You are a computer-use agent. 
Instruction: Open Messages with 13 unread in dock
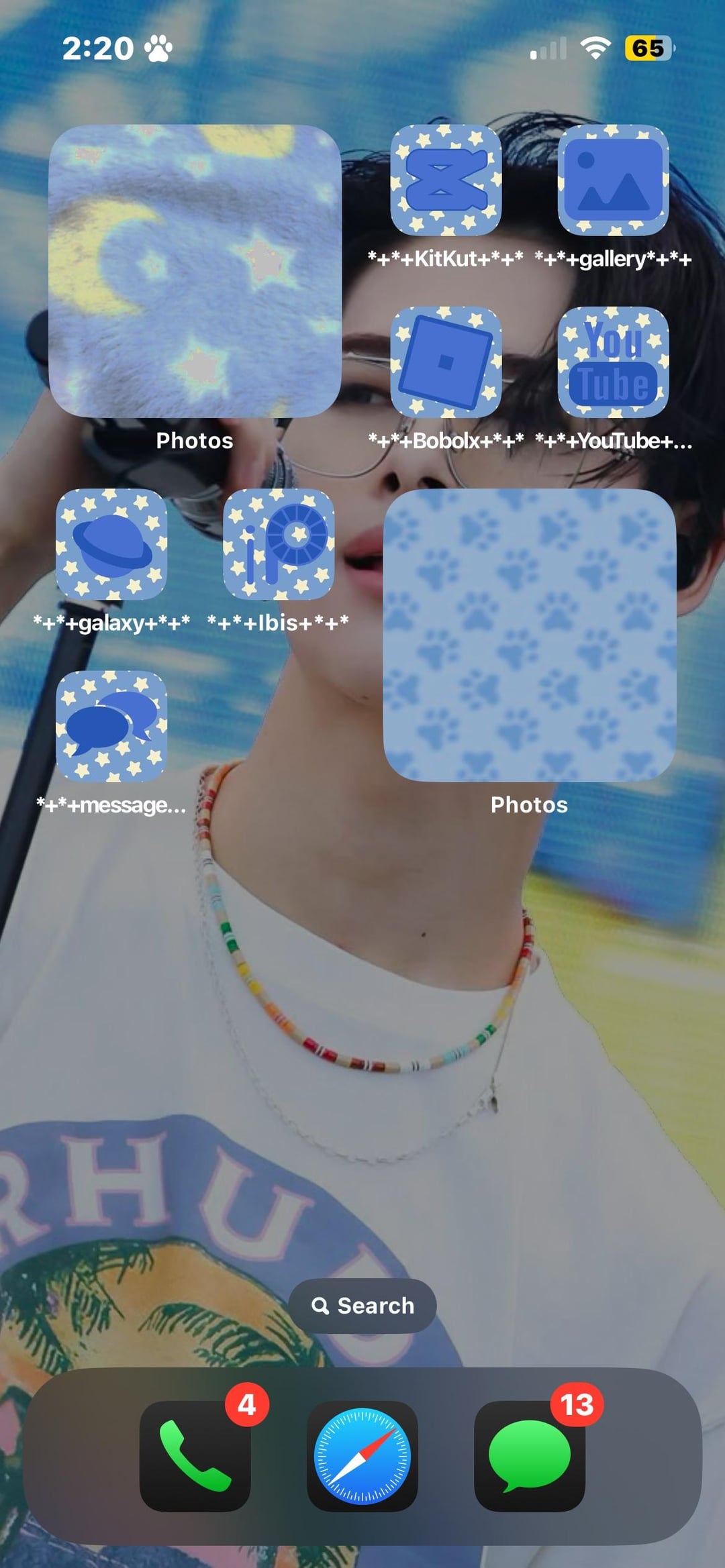tap(529, 1456)
